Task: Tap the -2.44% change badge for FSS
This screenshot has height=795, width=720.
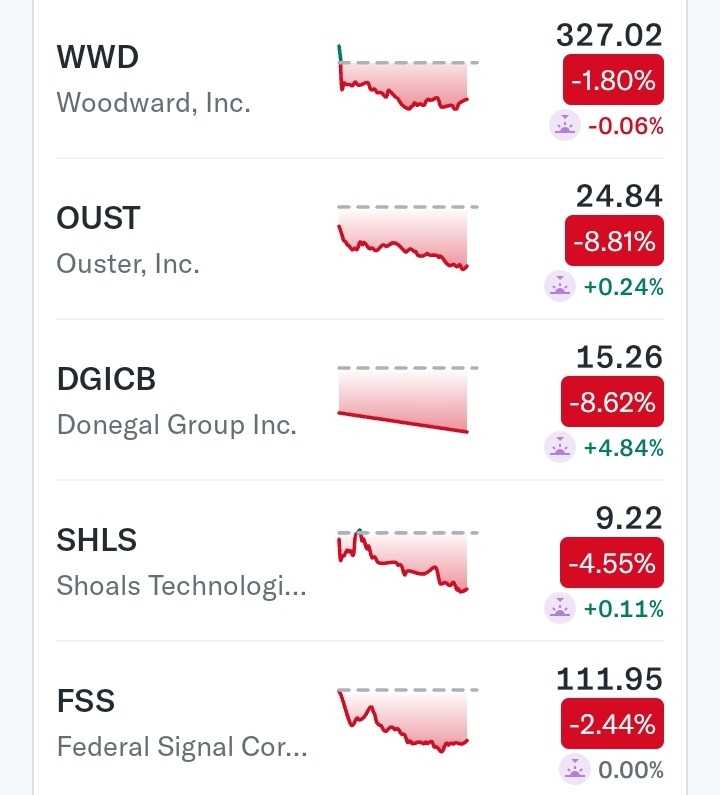Action: click(613, 723)
